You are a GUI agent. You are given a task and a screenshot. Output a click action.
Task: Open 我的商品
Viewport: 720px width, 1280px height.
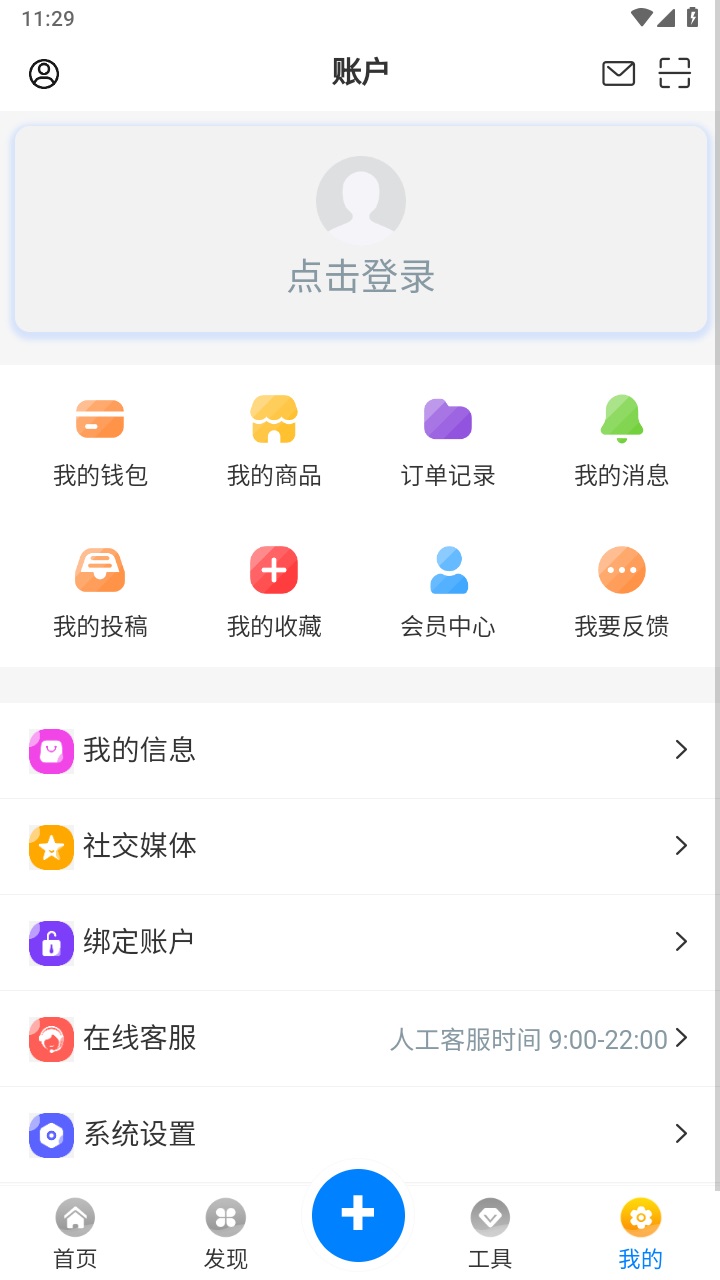pyautogui.click(x=274, y=442)
